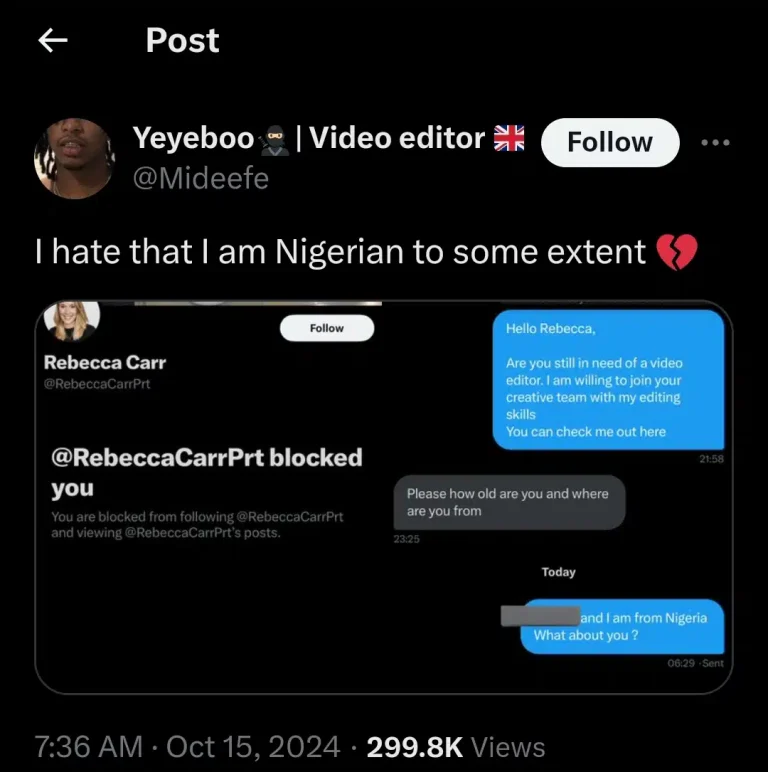Open the attached screenshot image

click(x=384, y=497)
